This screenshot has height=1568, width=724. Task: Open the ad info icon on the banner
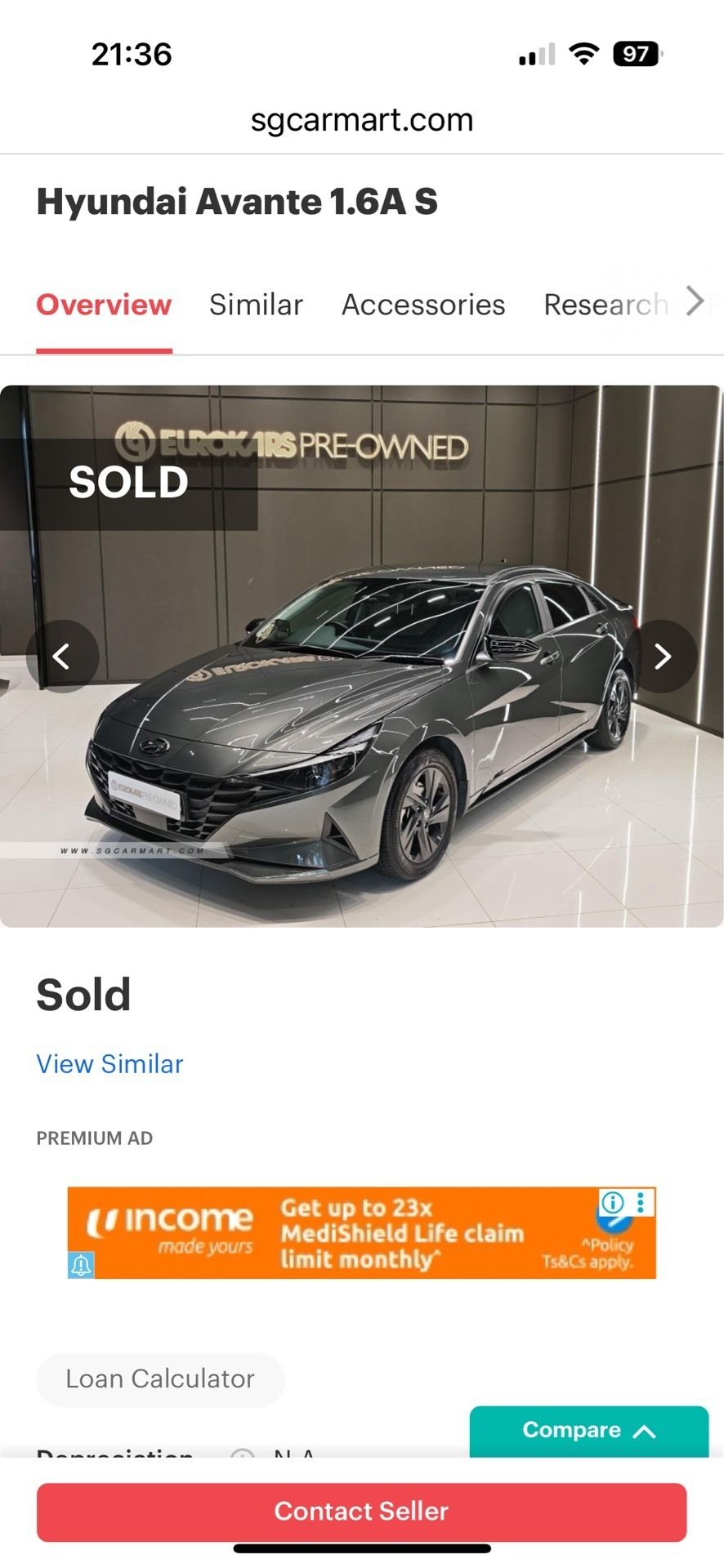click(x=612, y=1202)
